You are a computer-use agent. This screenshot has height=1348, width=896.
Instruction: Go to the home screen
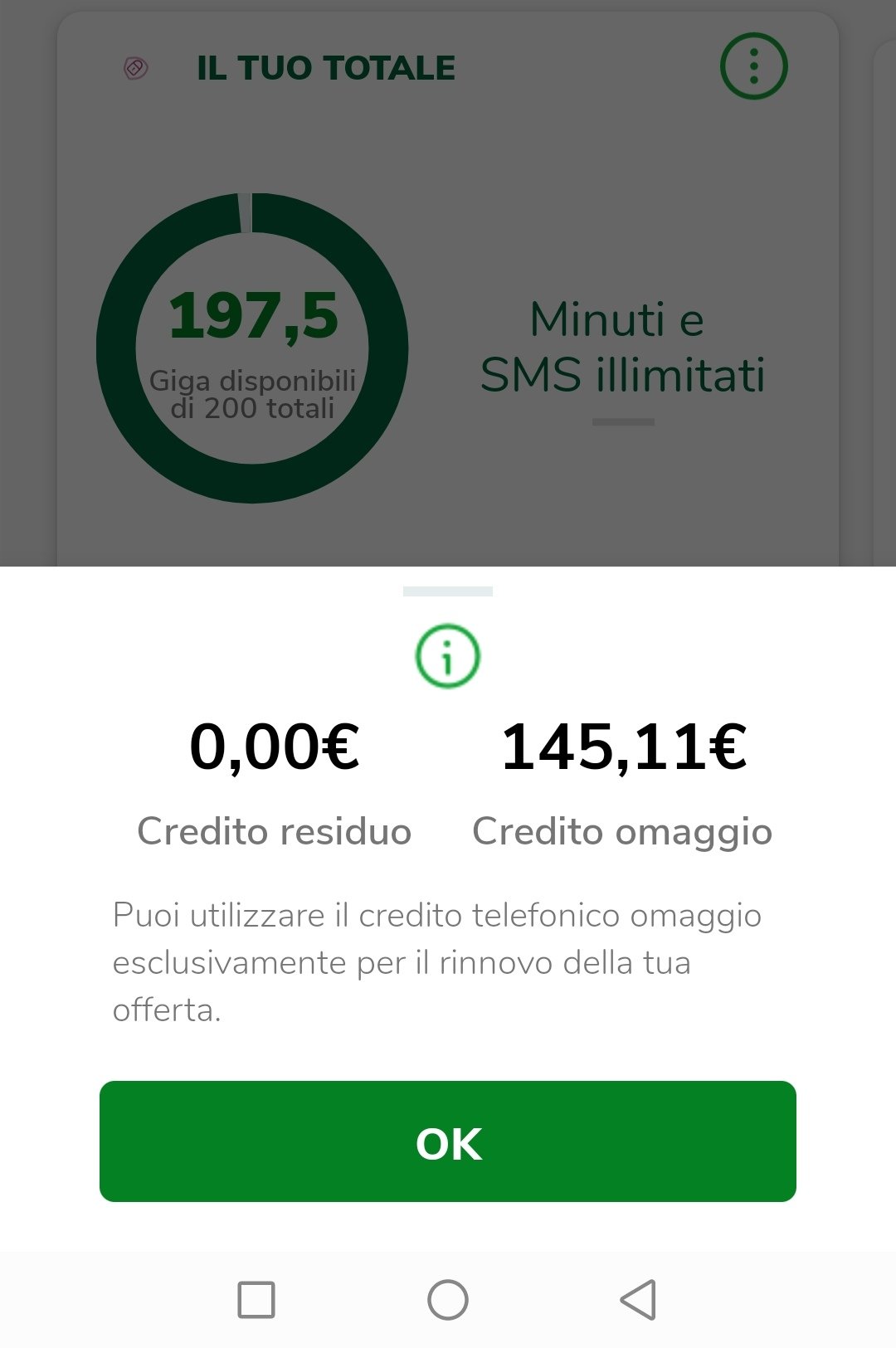tap(448, 1299)
